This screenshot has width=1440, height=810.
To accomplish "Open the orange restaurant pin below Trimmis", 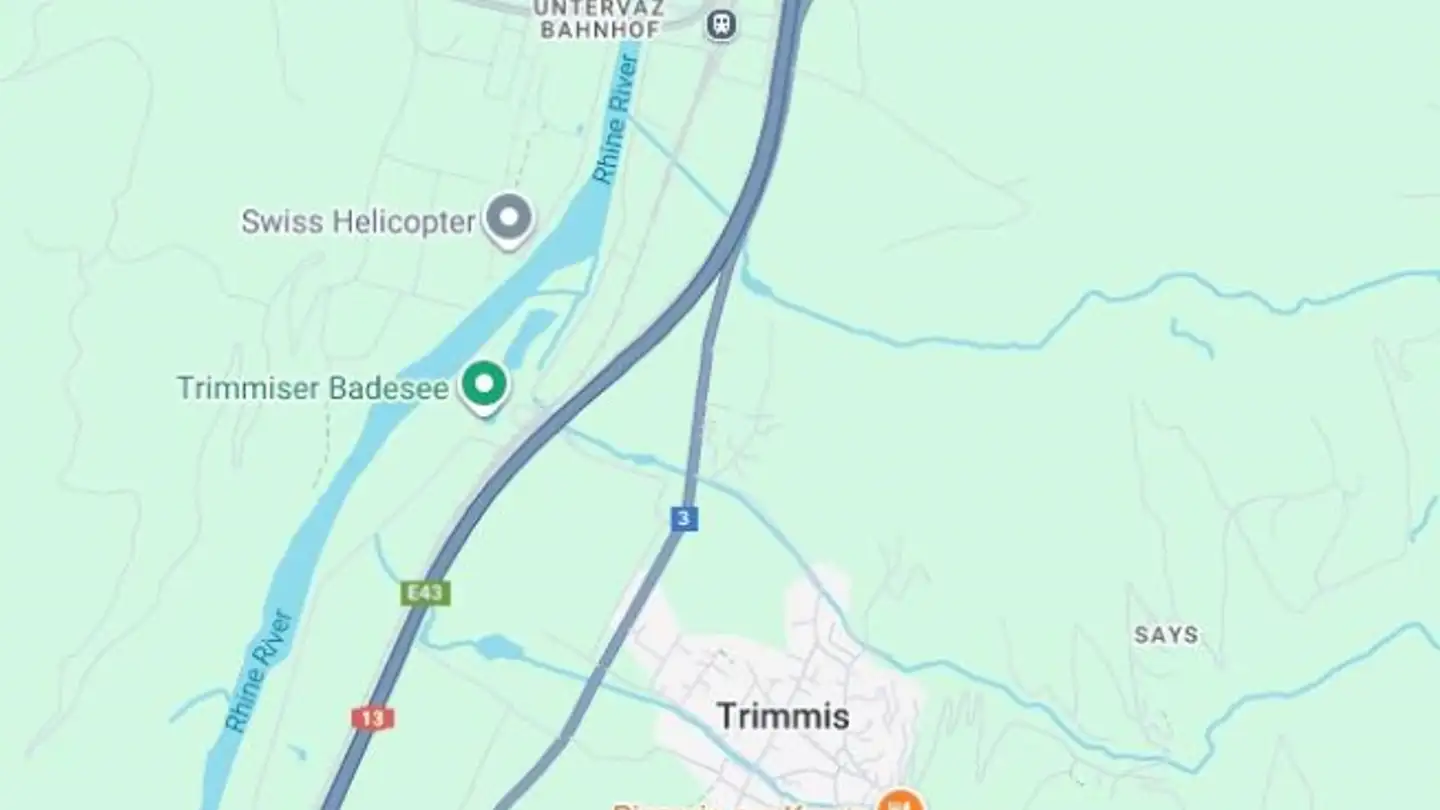I will 900,801.
